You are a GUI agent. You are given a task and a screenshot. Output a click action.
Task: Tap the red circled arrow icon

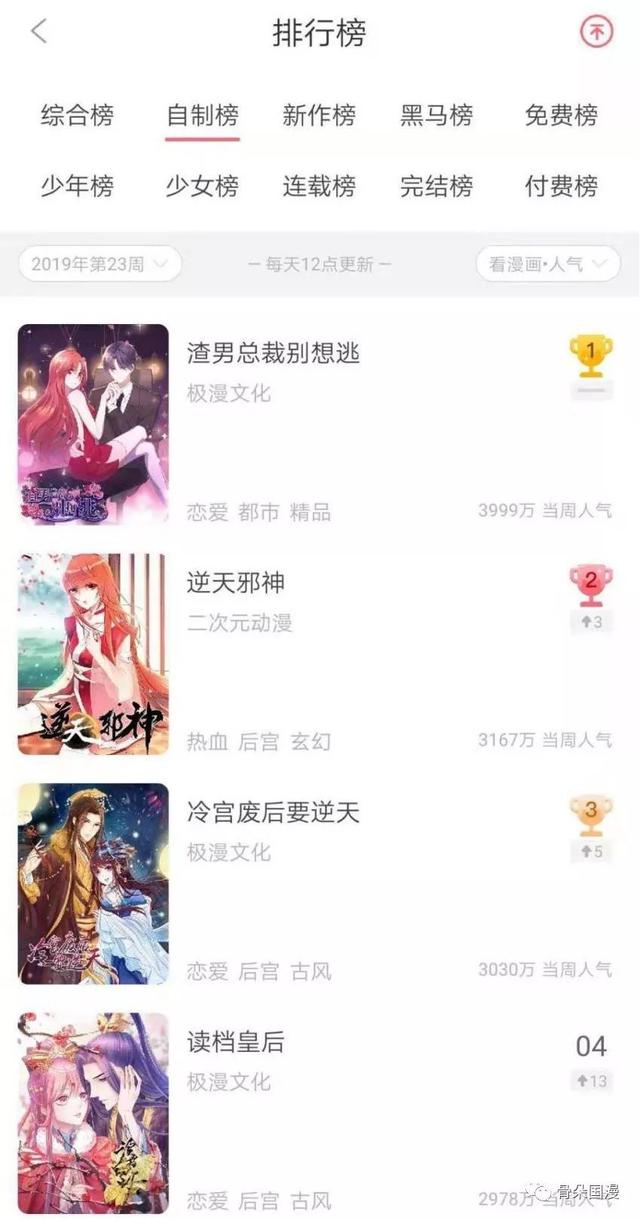pyautogui.click(x=596, y=32)
